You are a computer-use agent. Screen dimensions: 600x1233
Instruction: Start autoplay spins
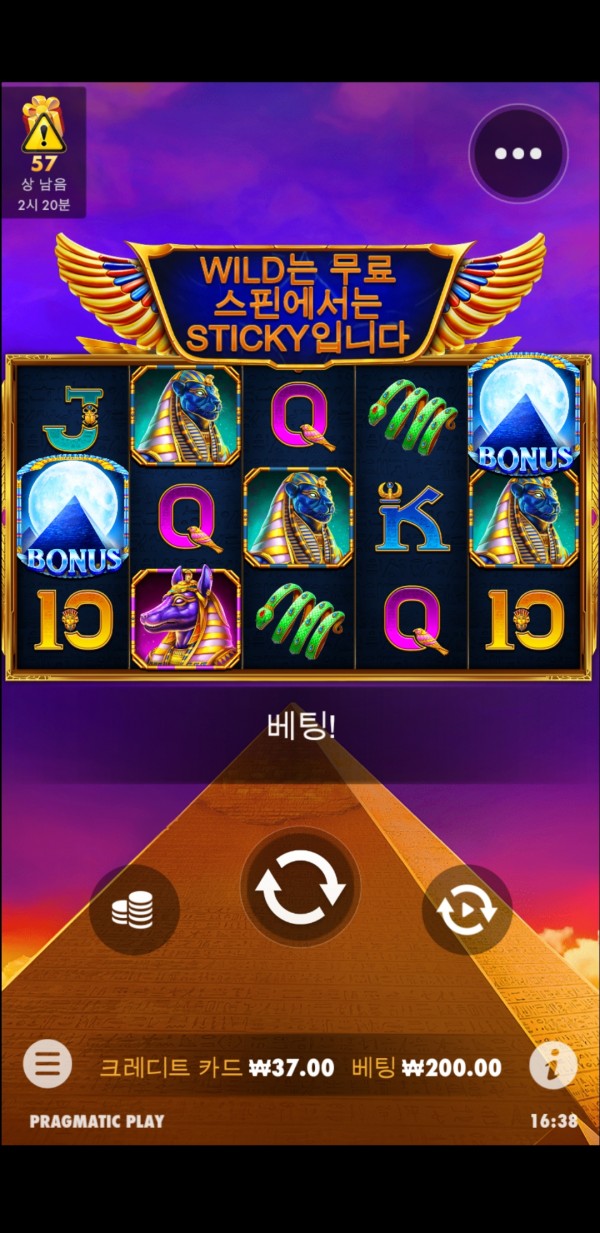pos(467,910)
